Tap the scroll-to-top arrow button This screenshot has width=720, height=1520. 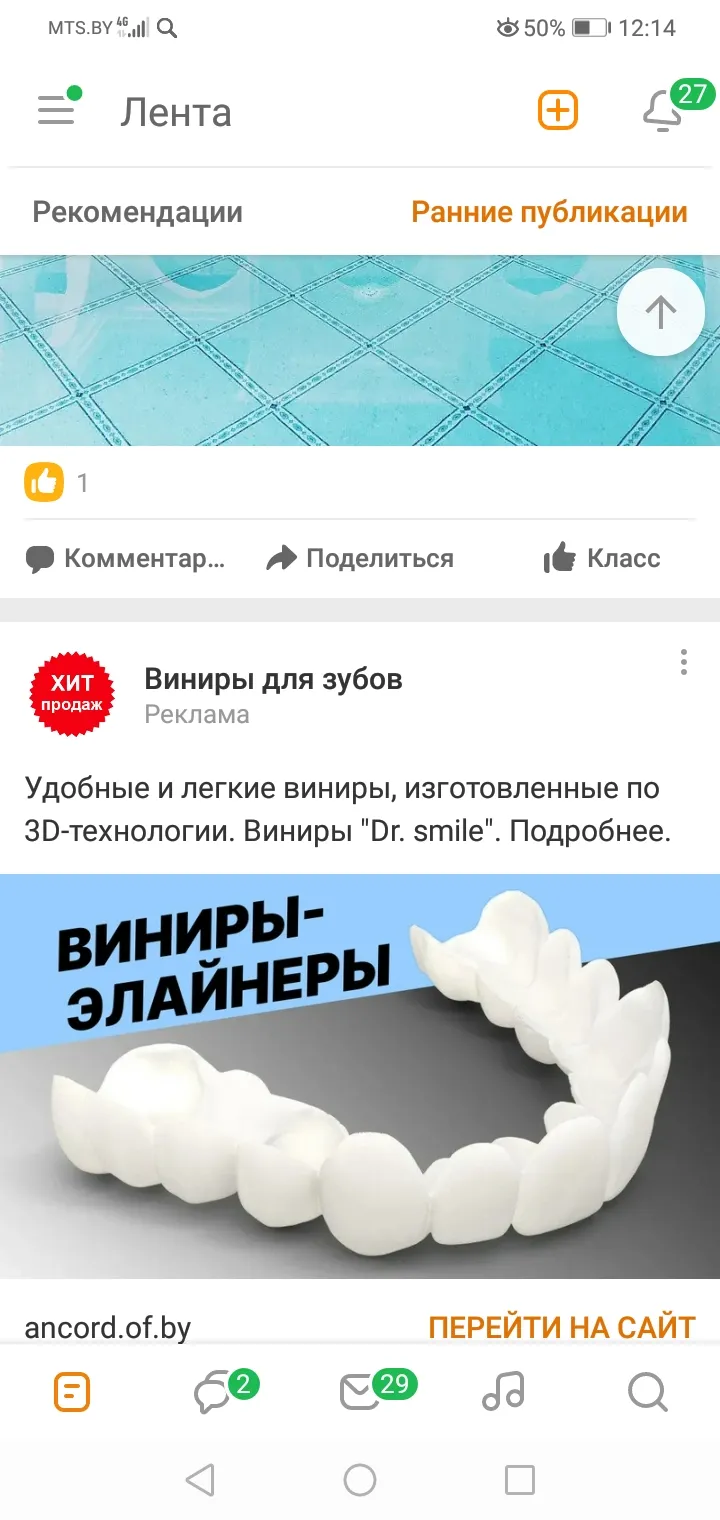pos(661,312)
